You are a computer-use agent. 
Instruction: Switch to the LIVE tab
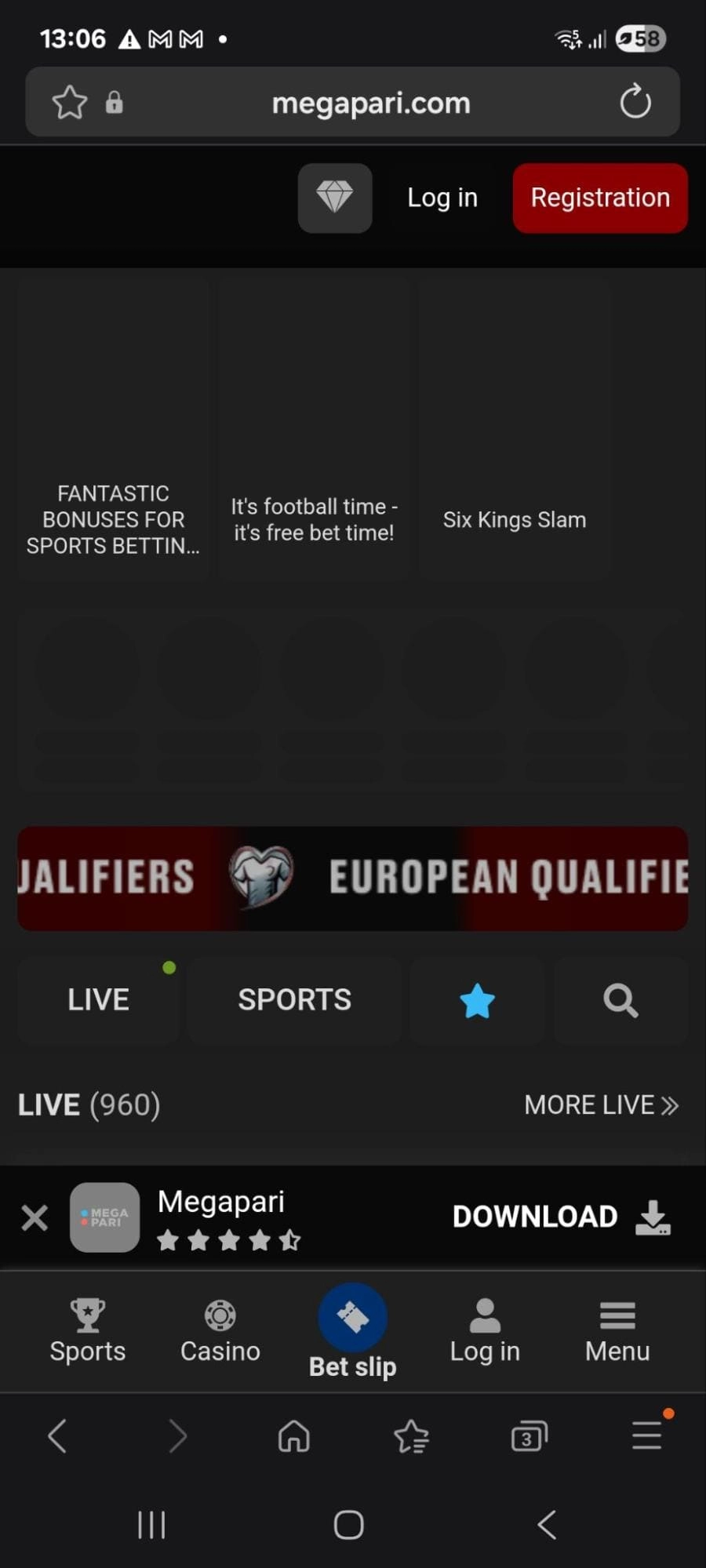(x=98, y=999)
